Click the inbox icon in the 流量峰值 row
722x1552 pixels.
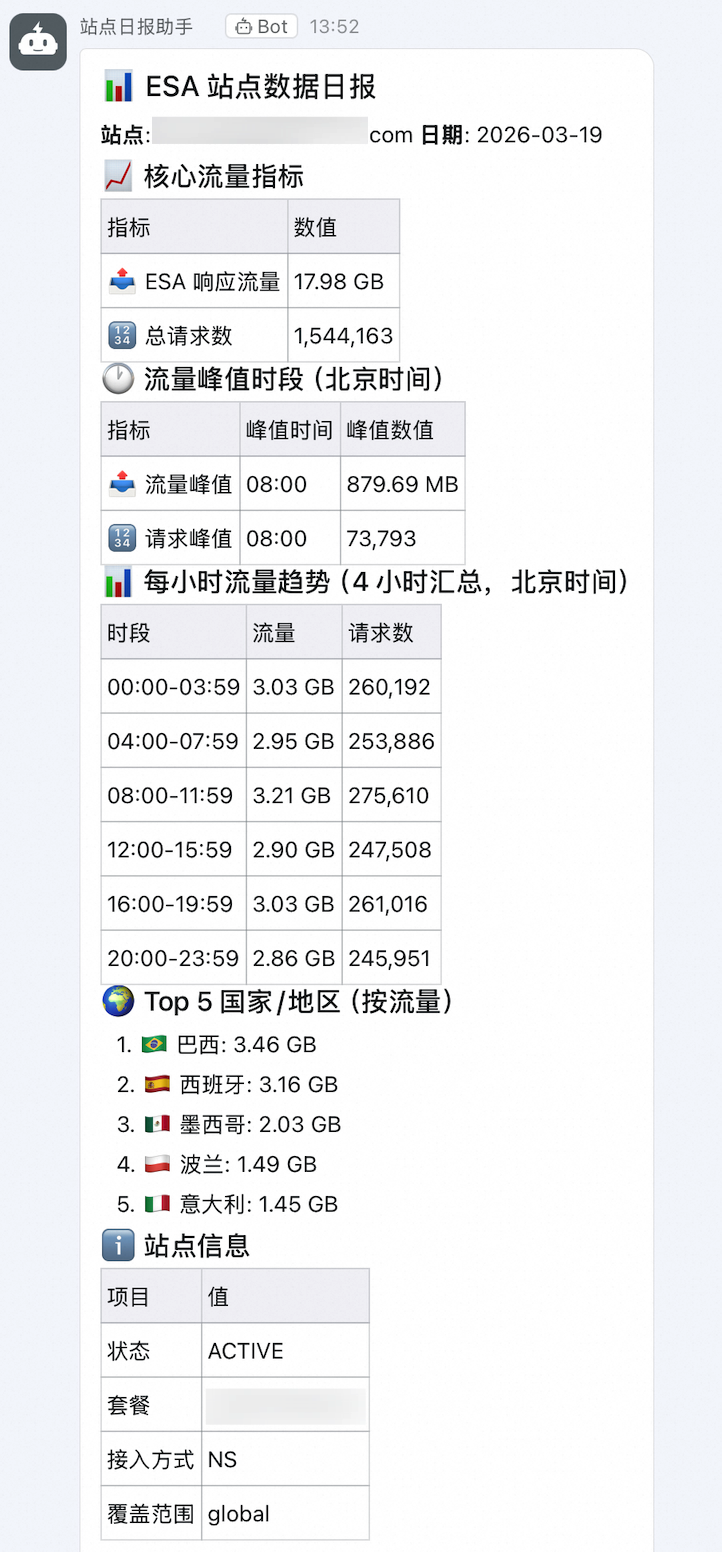[x=120, y=483]
